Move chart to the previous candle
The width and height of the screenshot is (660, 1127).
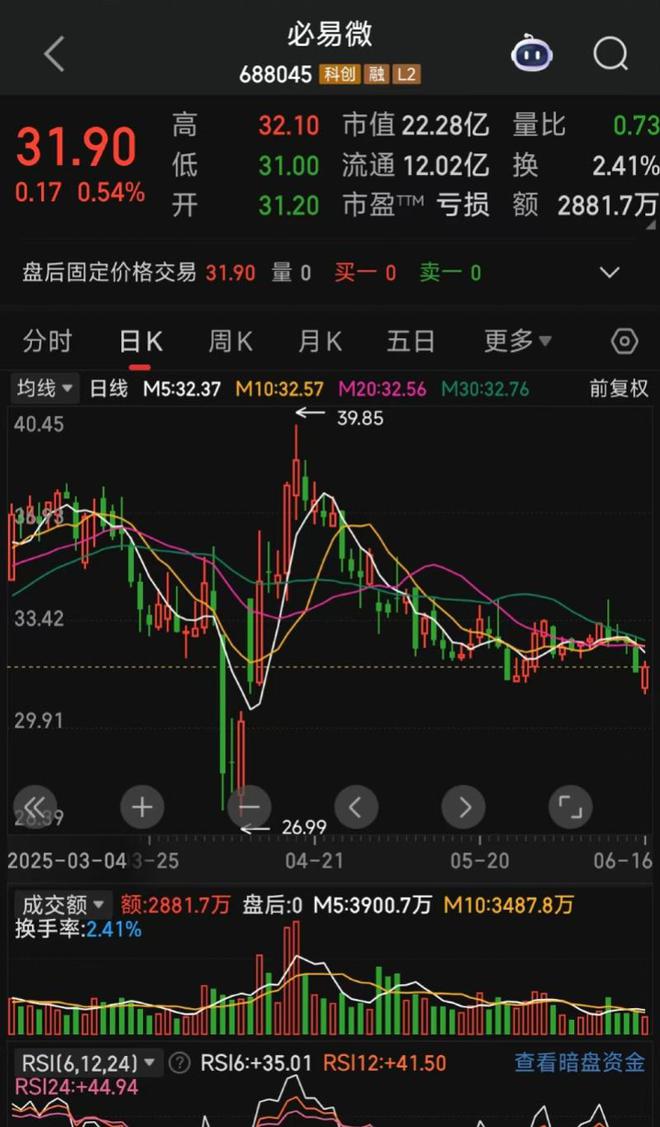(x=356, y=806)
